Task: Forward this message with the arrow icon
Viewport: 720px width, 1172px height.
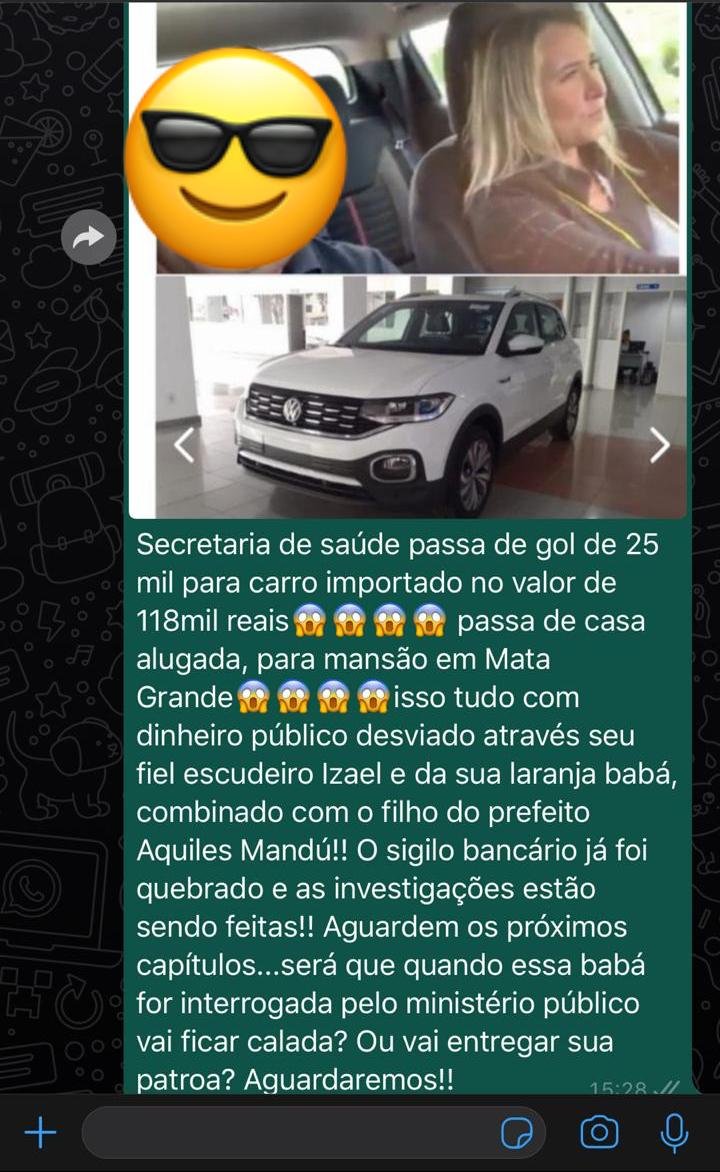Action: pyautogui.click(x=89, y=237)
